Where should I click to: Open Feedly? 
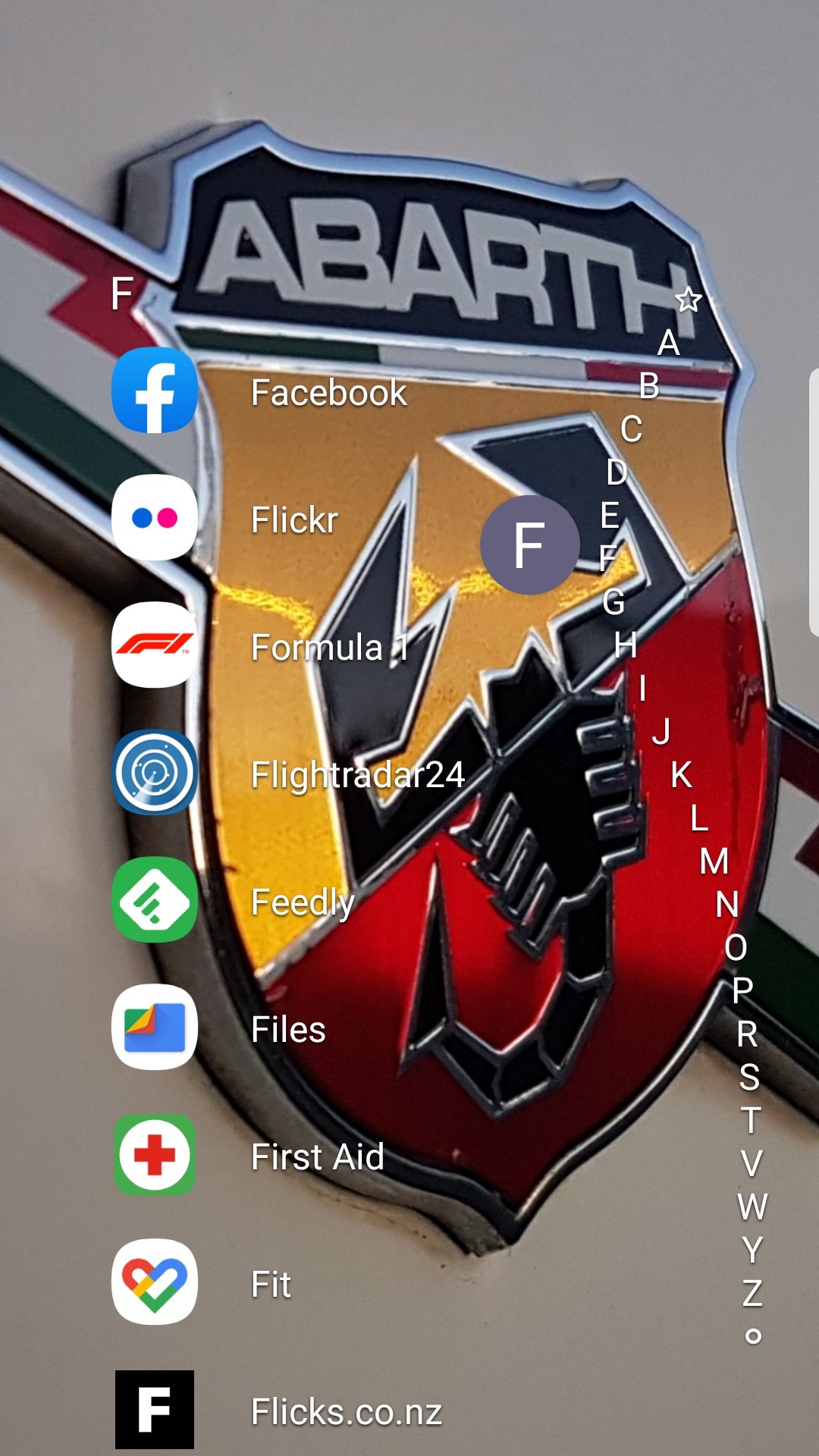click(155, 900)
